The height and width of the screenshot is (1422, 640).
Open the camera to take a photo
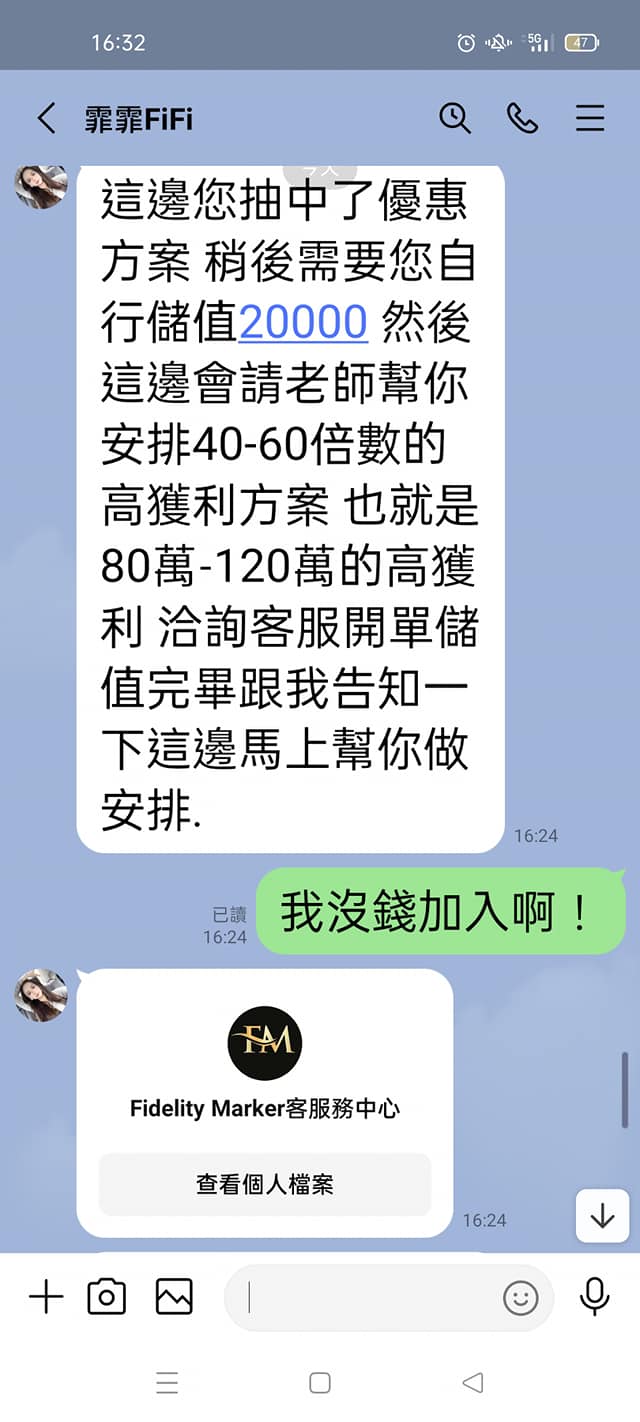107,1297
